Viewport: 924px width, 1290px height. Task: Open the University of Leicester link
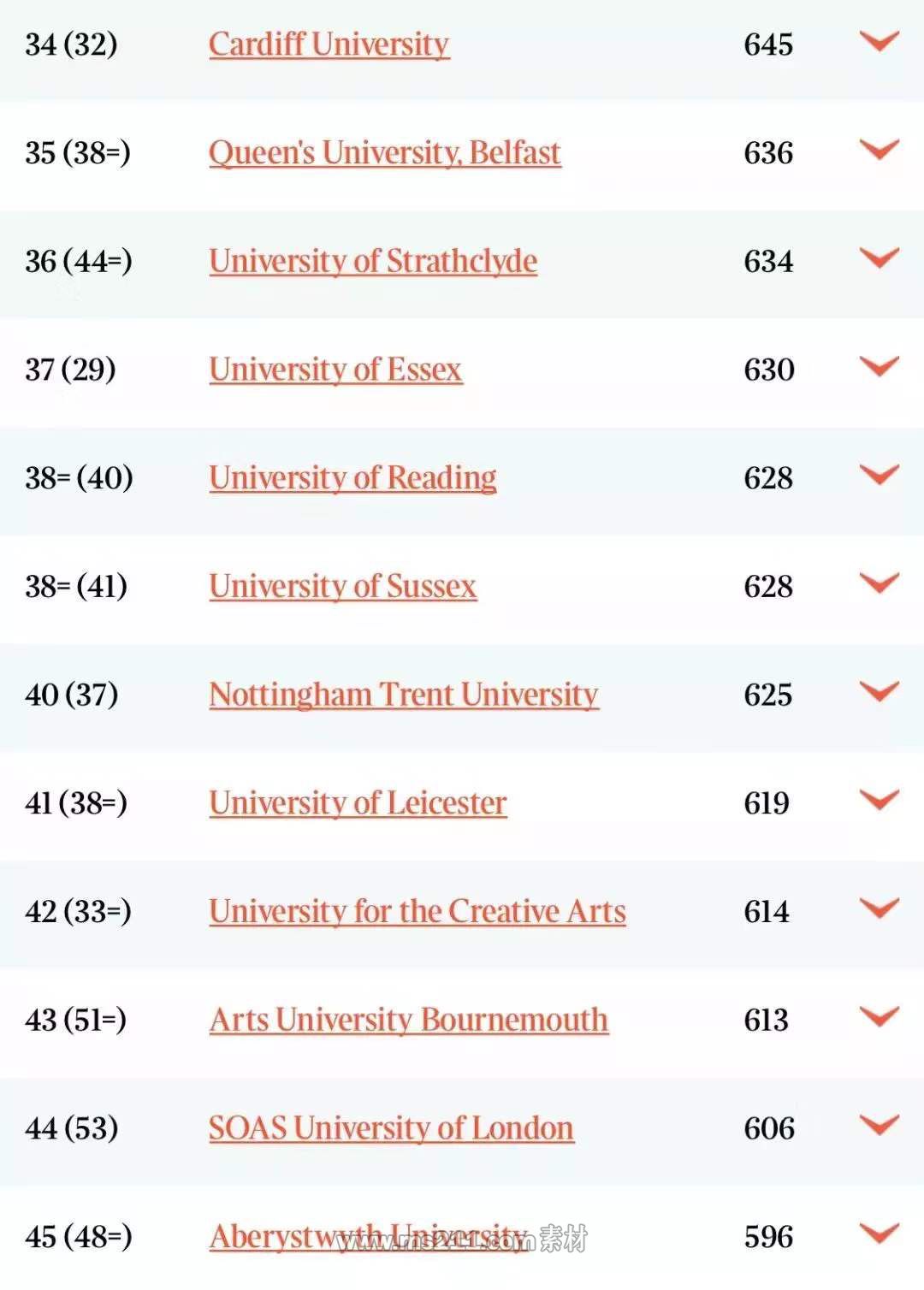point(358,803)
